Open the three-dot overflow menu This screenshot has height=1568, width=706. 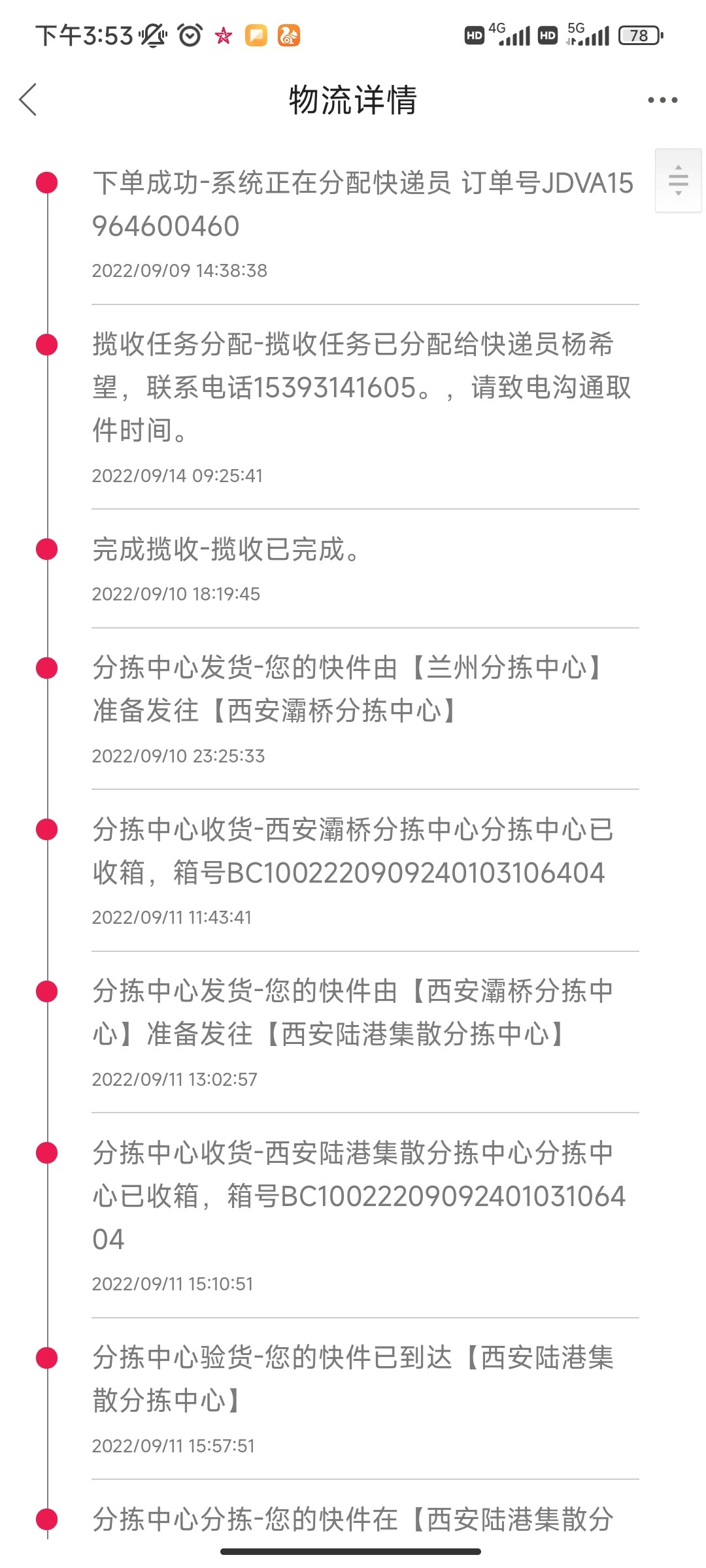(x=662, y=100)
